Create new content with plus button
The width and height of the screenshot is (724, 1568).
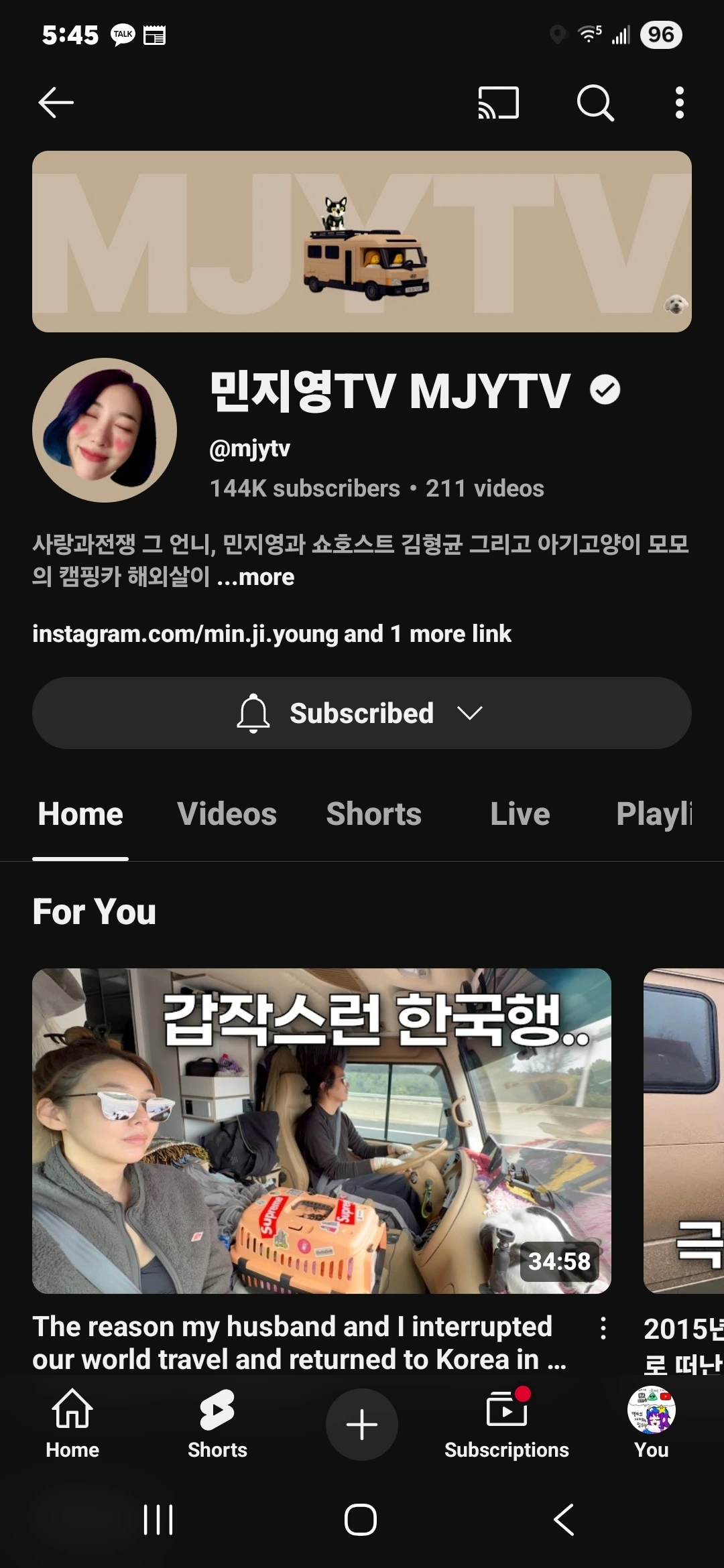pyautogui.click(x=362, y=1424)
